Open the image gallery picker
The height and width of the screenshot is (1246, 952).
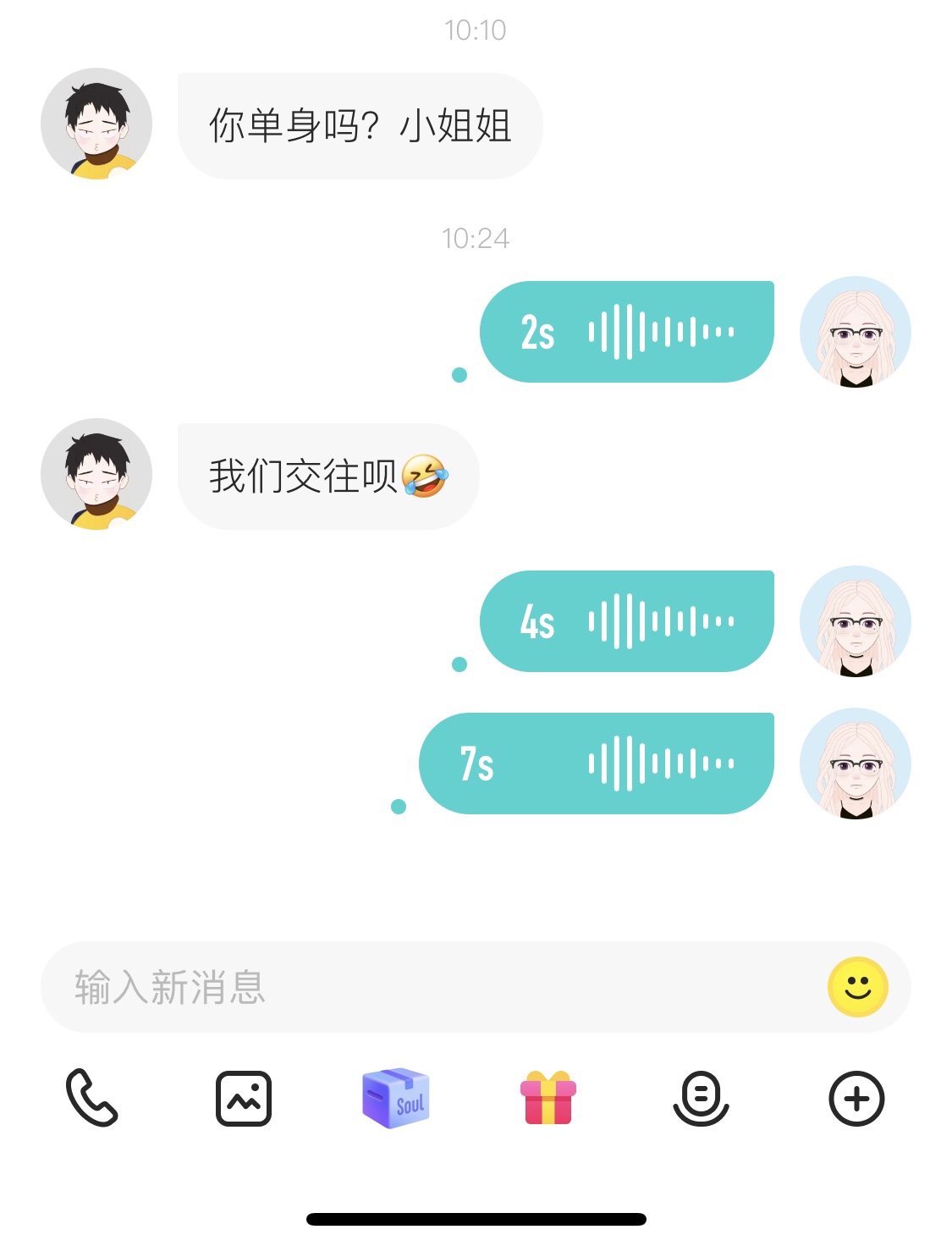click(x=244, y=1099)
